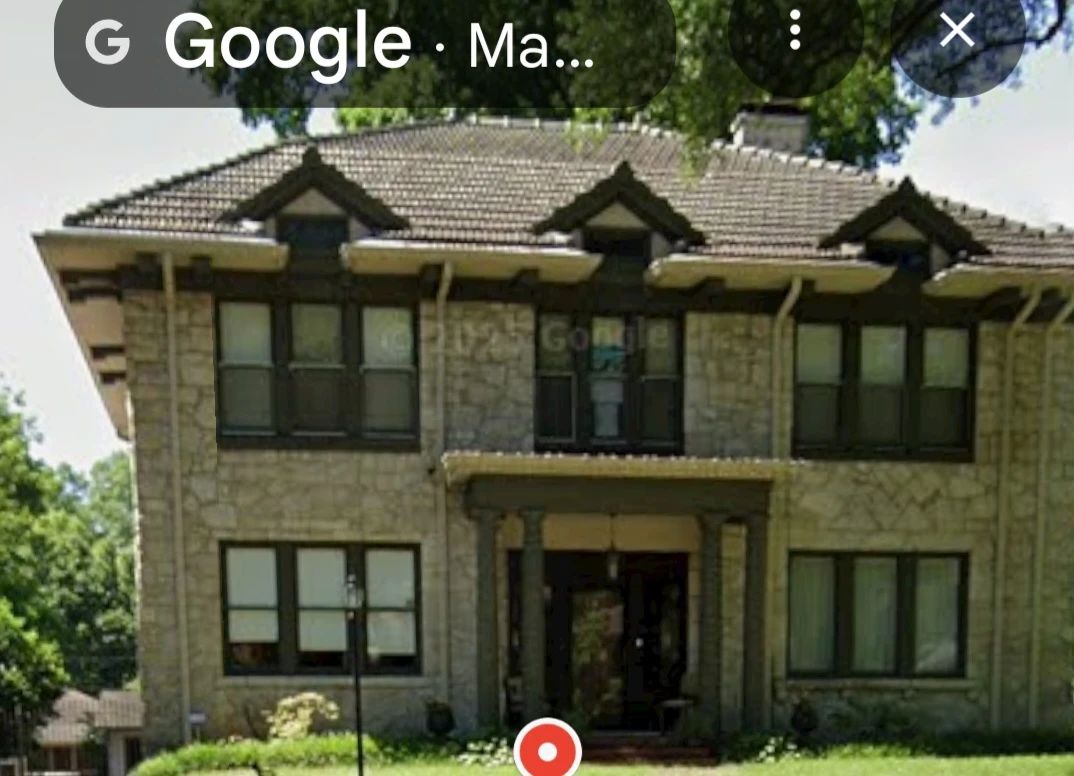Close the street view photo
This screenshot has height=776, width=1074.
[x=957, y=31]
